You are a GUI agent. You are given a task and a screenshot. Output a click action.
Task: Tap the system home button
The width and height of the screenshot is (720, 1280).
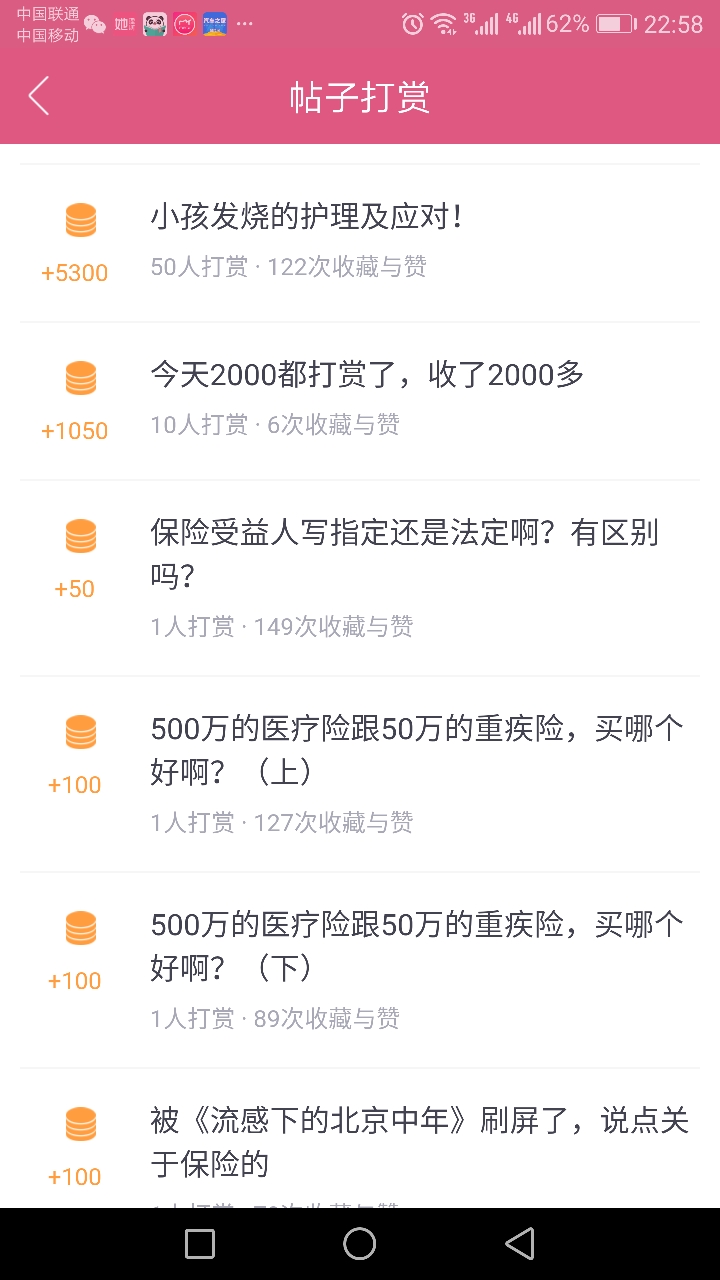tap(360, 1244)
